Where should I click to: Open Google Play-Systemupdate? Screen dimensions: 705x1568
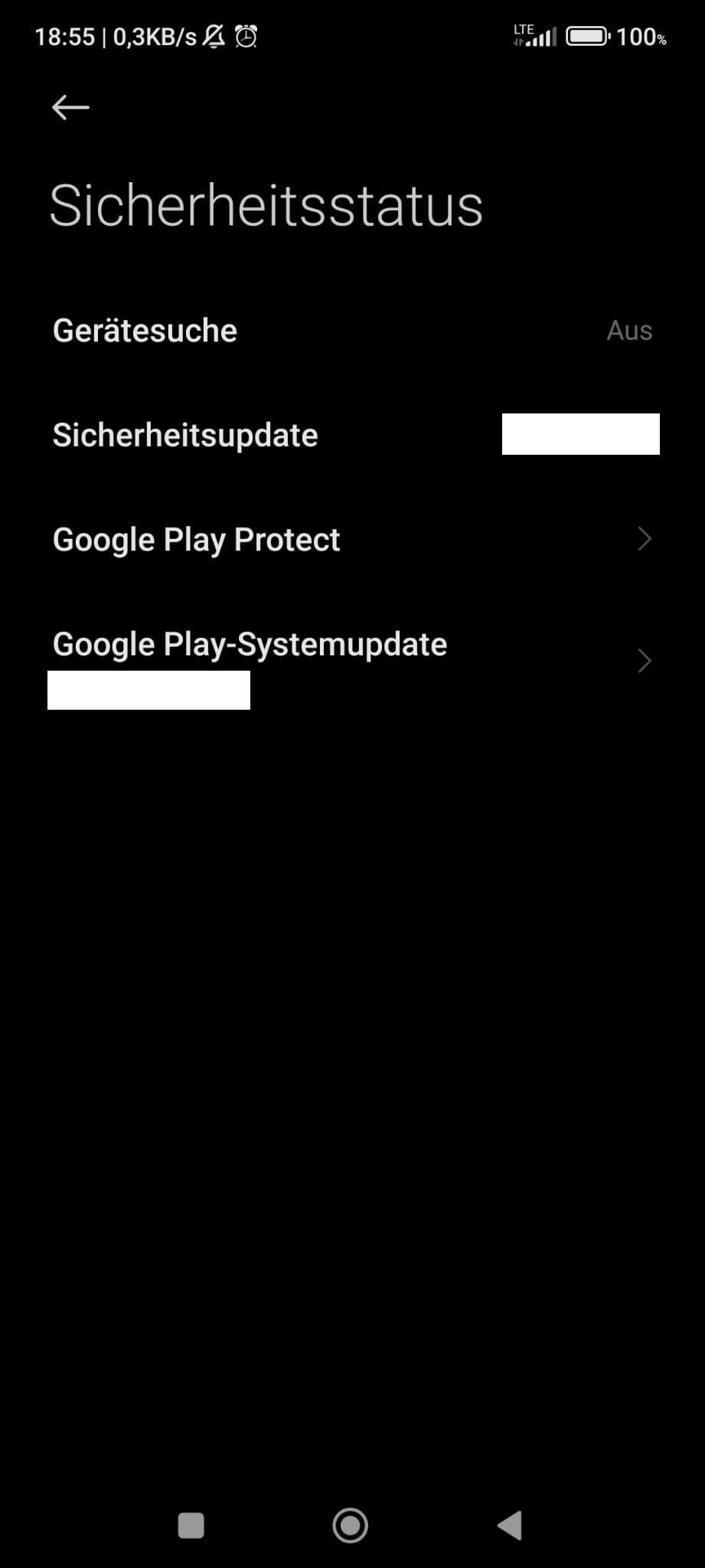click(352, 660)
